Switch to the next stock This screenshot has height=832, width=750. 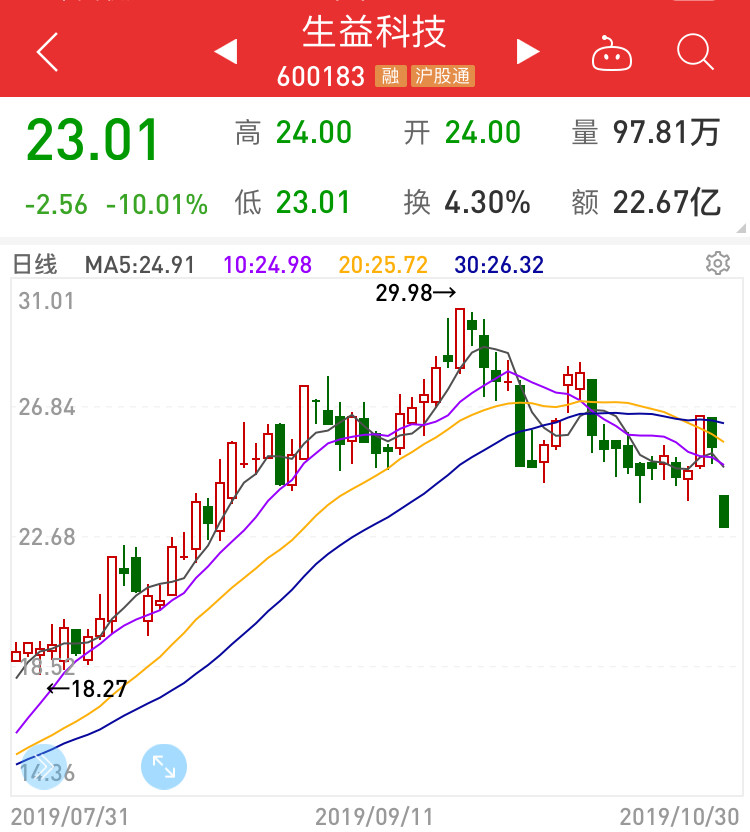click(527, 51)
